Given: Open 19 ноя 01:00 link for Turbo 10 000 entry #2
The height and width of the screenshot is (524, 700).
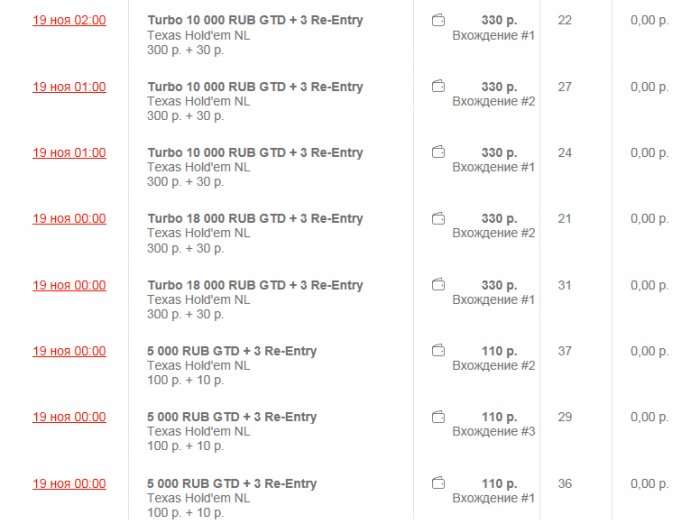Looking at the screenshot, I should [69, 87].
